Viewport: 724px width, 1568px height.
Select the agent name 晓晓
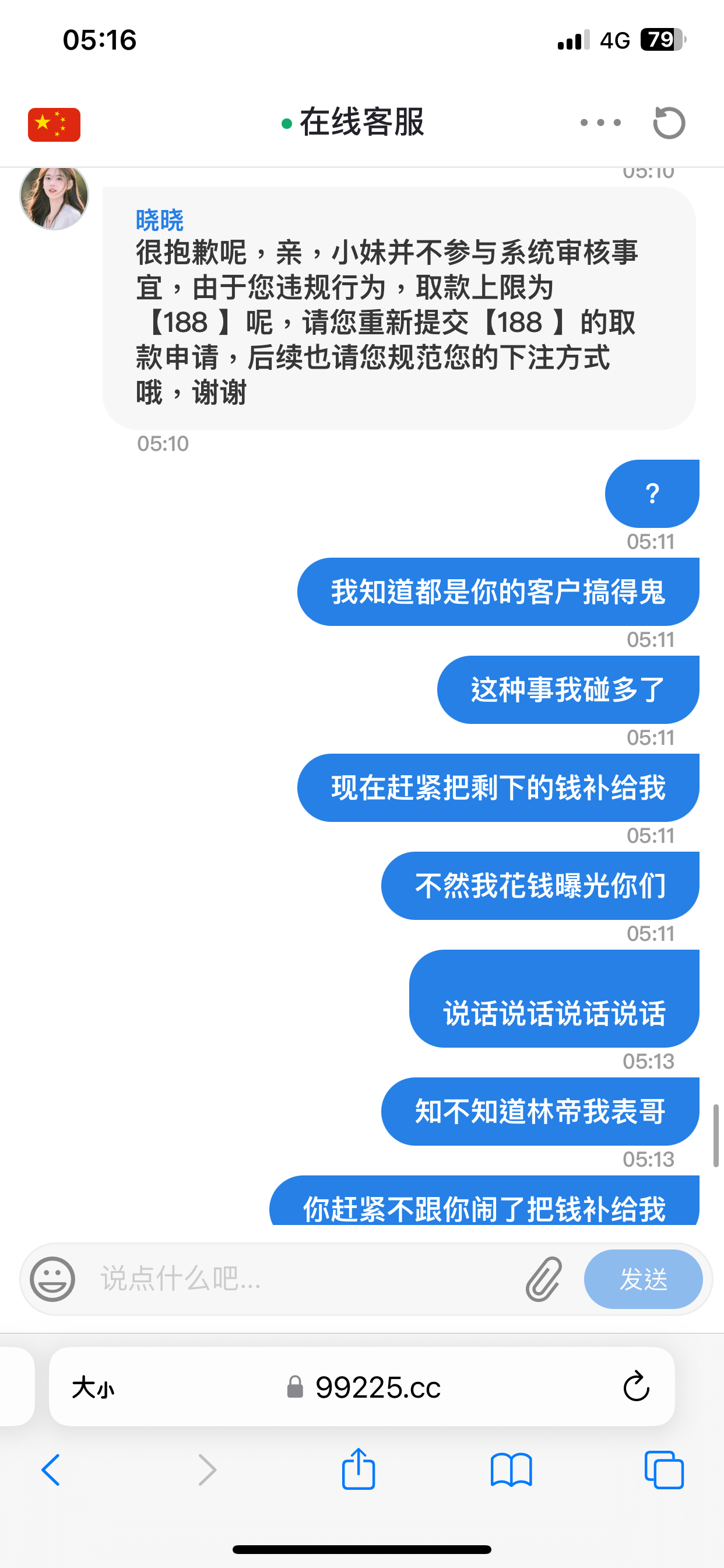(x=160, y=220)
